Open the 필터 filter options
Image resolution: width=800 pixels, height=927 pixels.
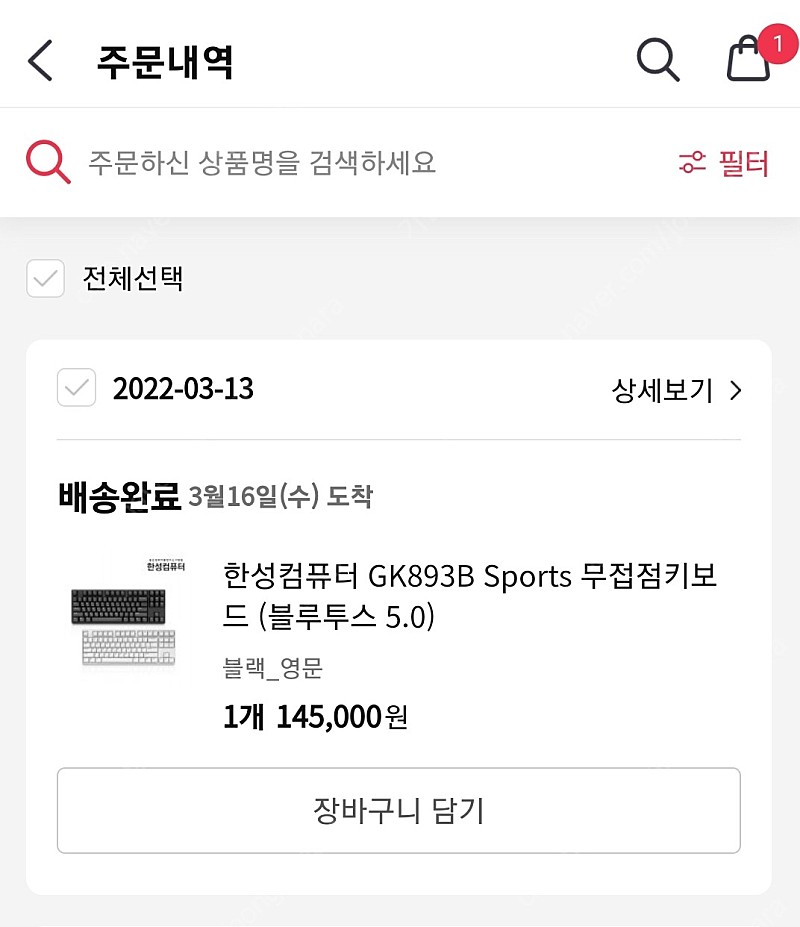(x=723, y=163)
